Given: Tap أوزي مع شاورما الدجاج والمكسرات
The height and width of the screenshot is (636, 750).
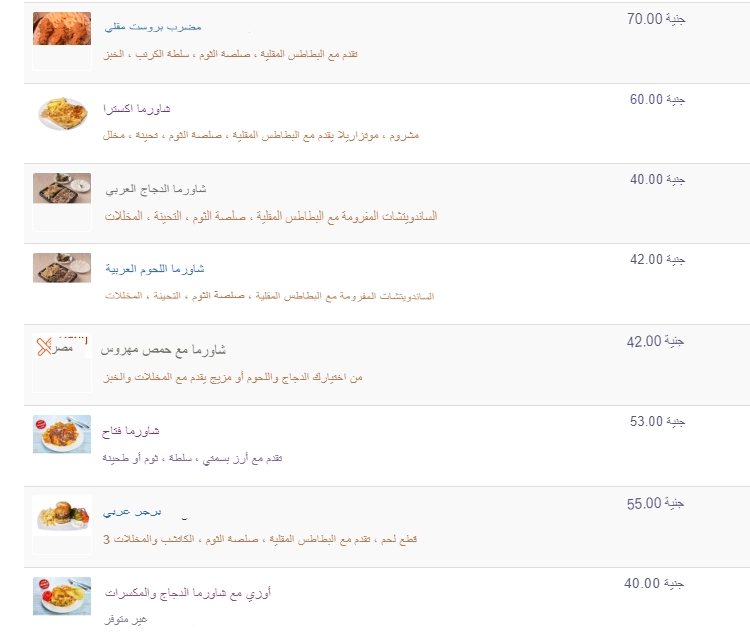Looking at the screenshot, I should tap(186, 593).
